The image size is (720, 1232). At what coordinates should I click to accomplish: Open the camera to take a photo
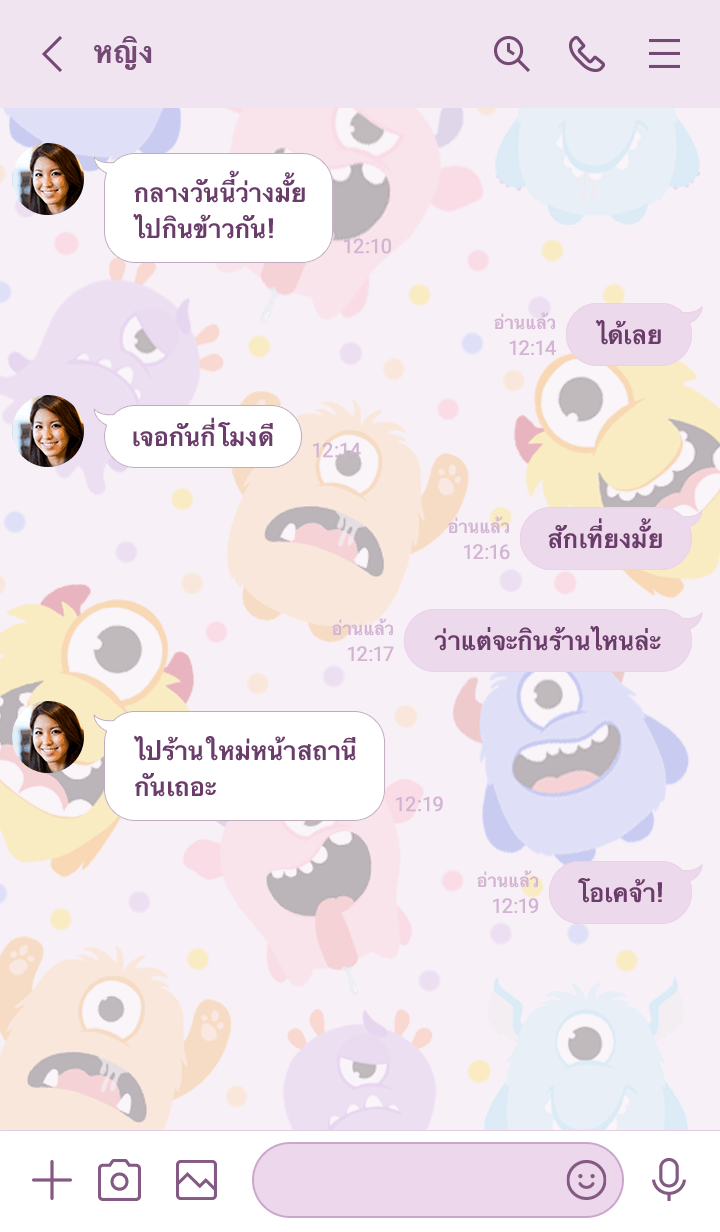[x=119, y=1181]
